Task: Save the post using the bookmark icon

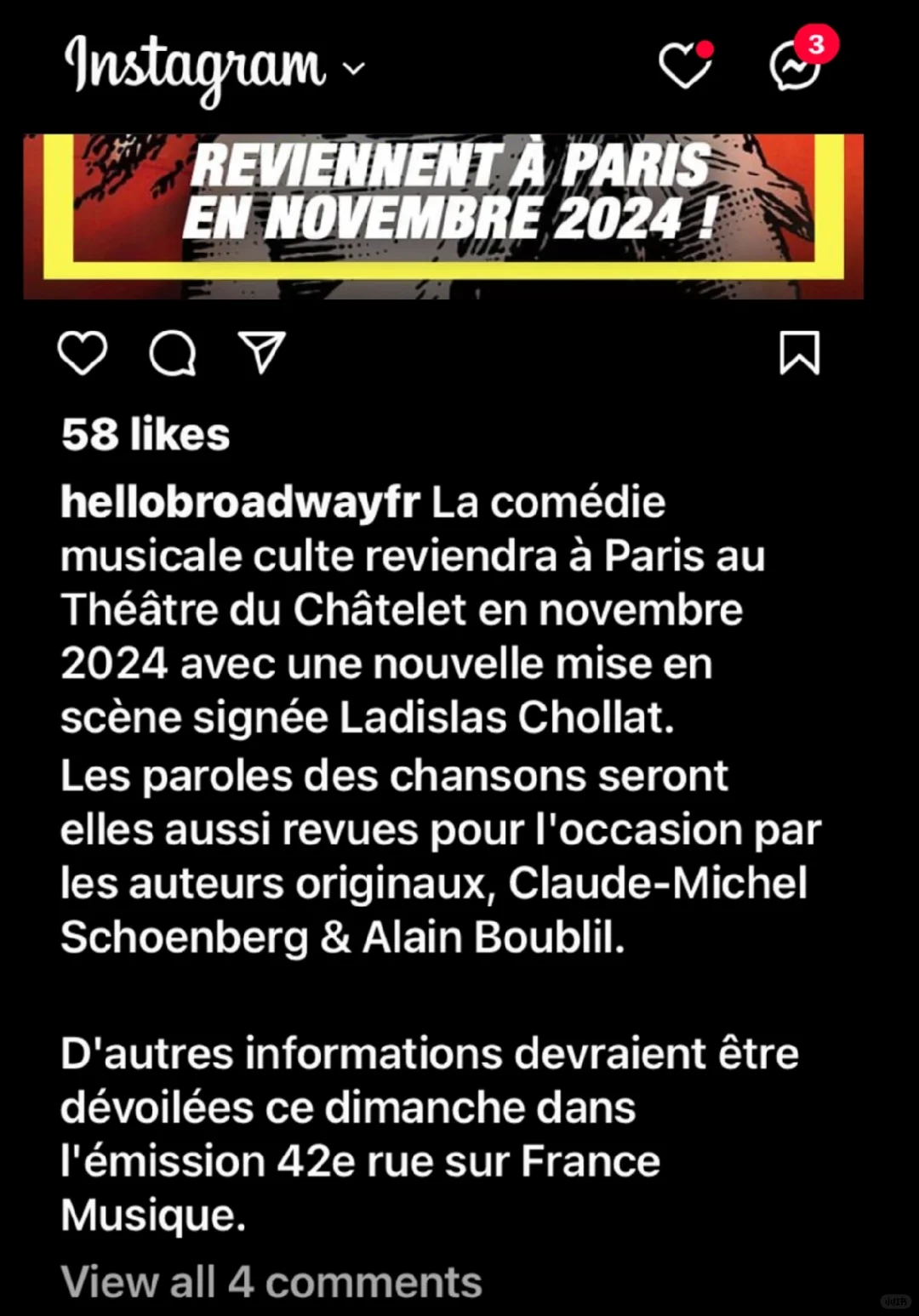Action: [801, 355]
